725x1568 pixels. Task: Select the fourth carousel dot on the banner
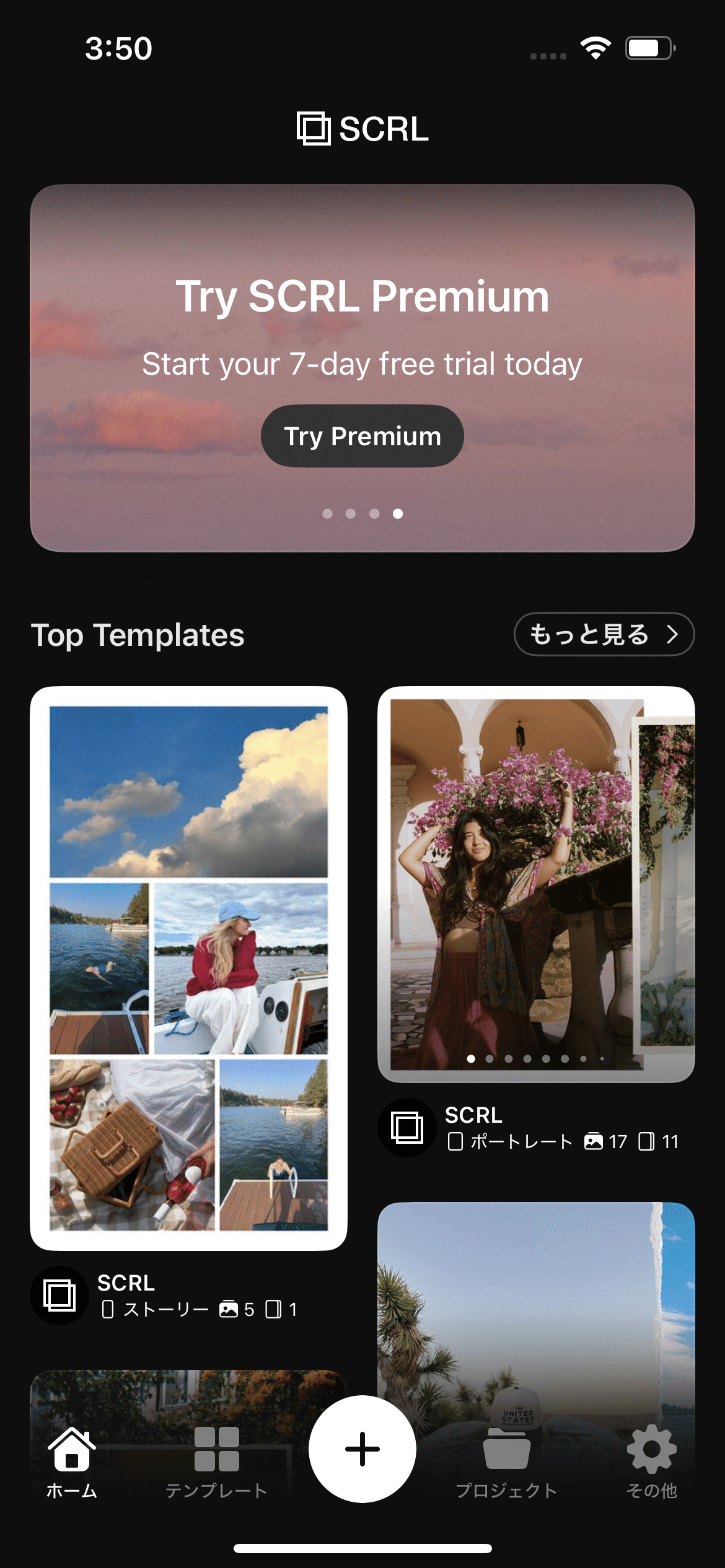tap(398, 513)
